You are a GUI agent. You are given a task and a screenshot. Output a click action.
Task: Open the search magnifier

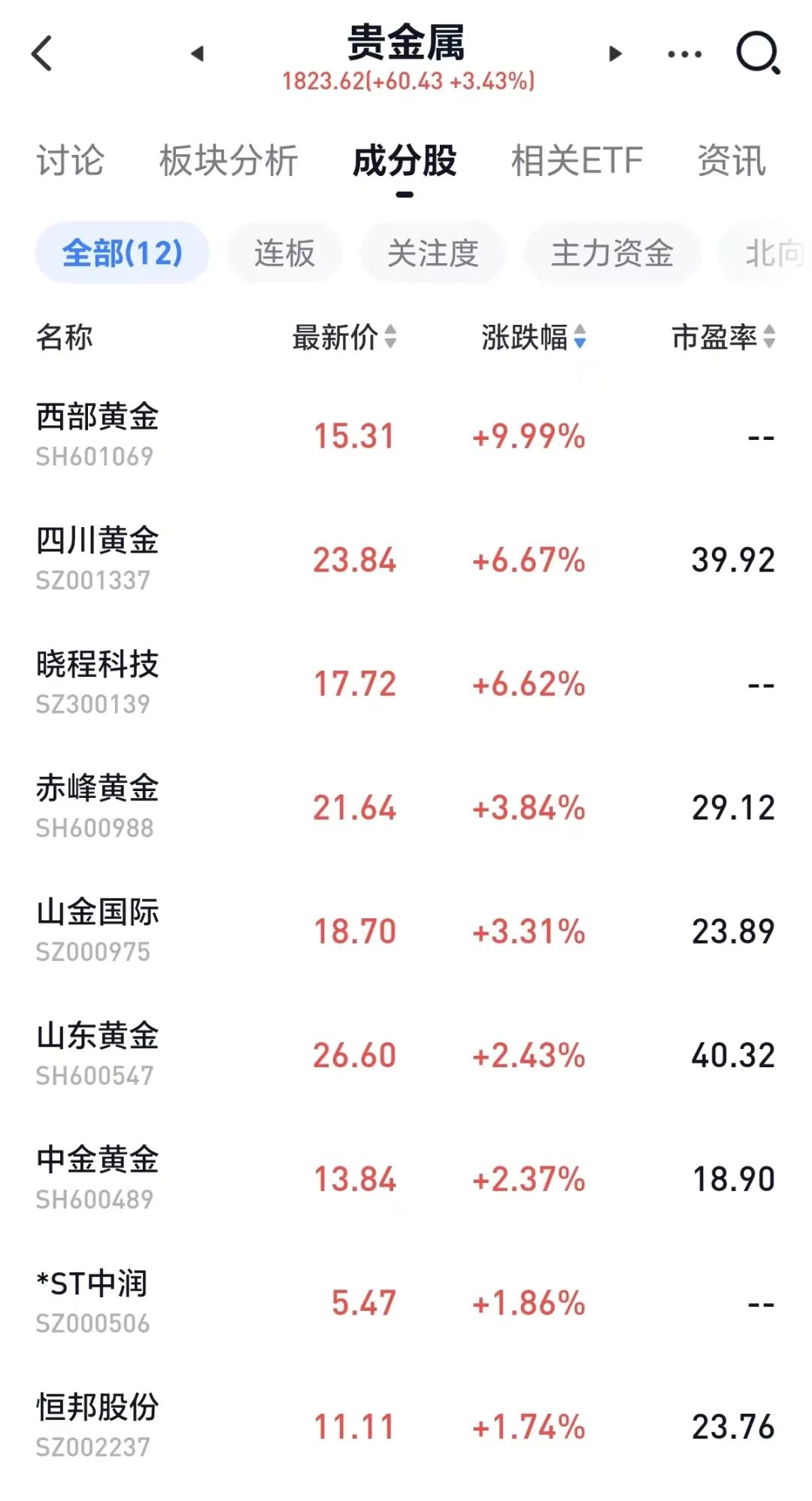coord(757,53)
